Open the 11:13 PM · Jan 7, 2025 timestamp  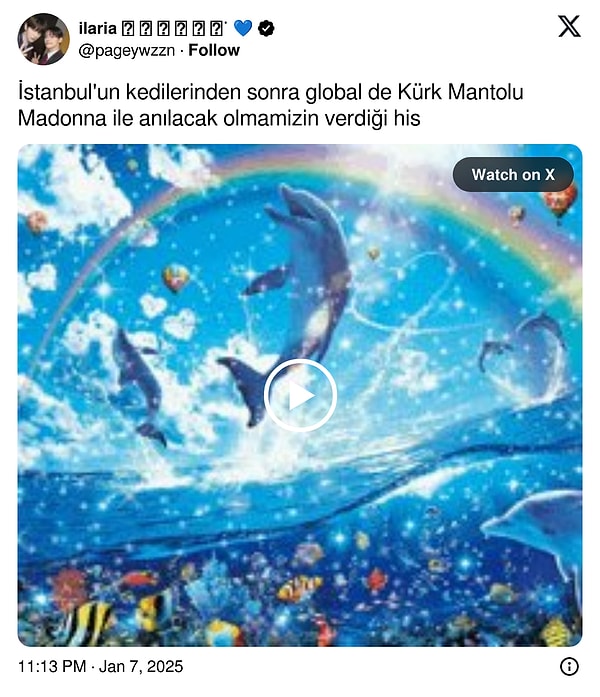[x=101, y=667]
